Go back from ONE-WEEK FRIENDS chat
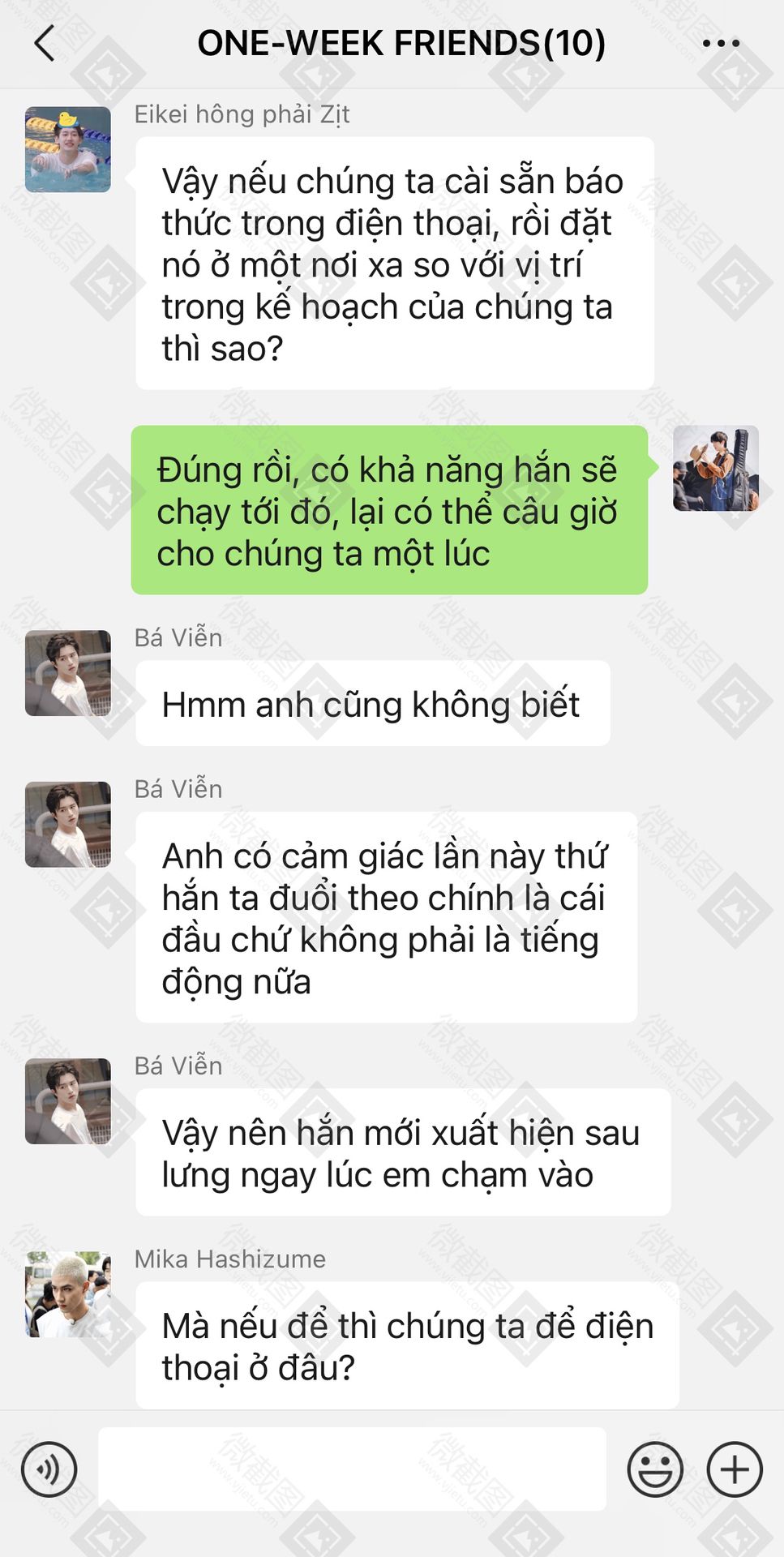 45,43
